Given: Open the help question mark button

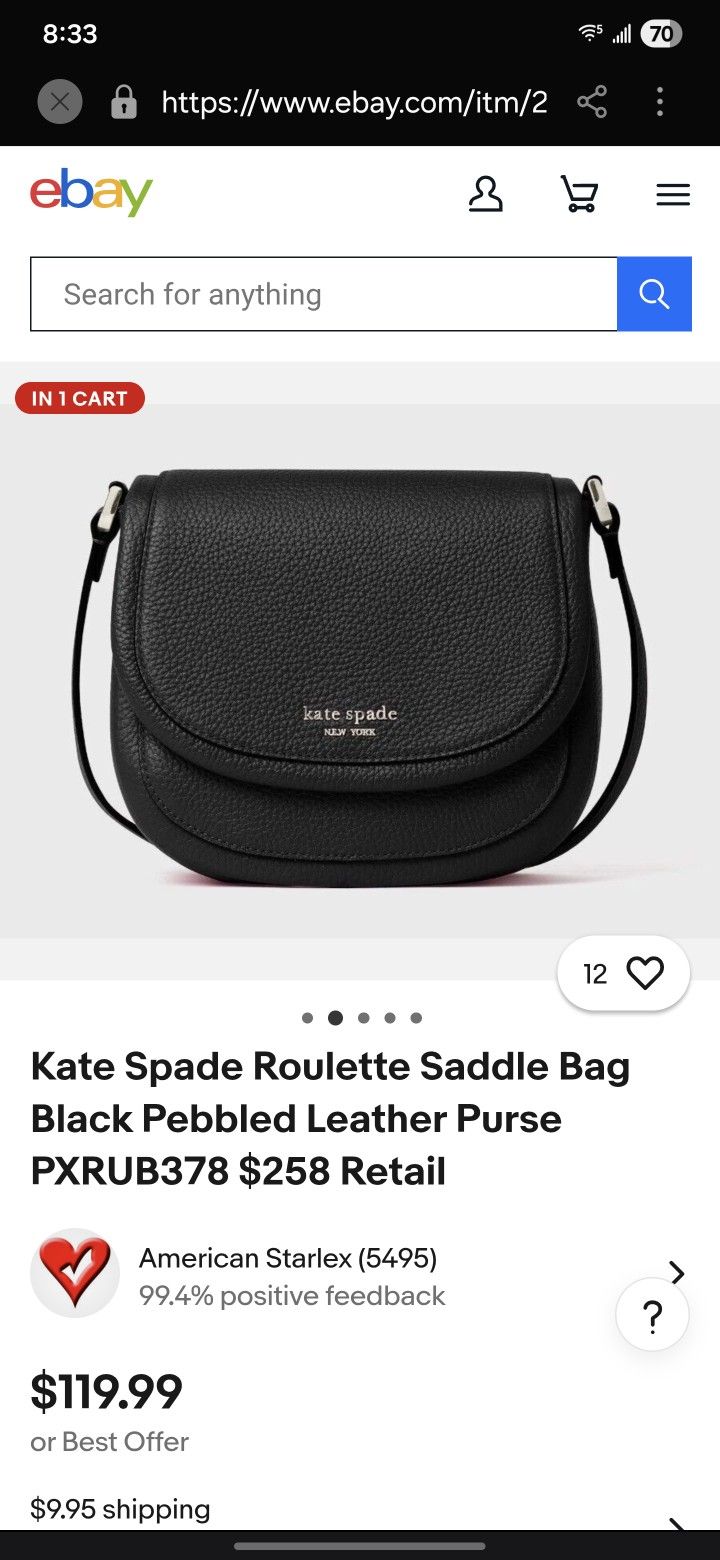Looking at the screenshot, I should (x=652, y=1315).
